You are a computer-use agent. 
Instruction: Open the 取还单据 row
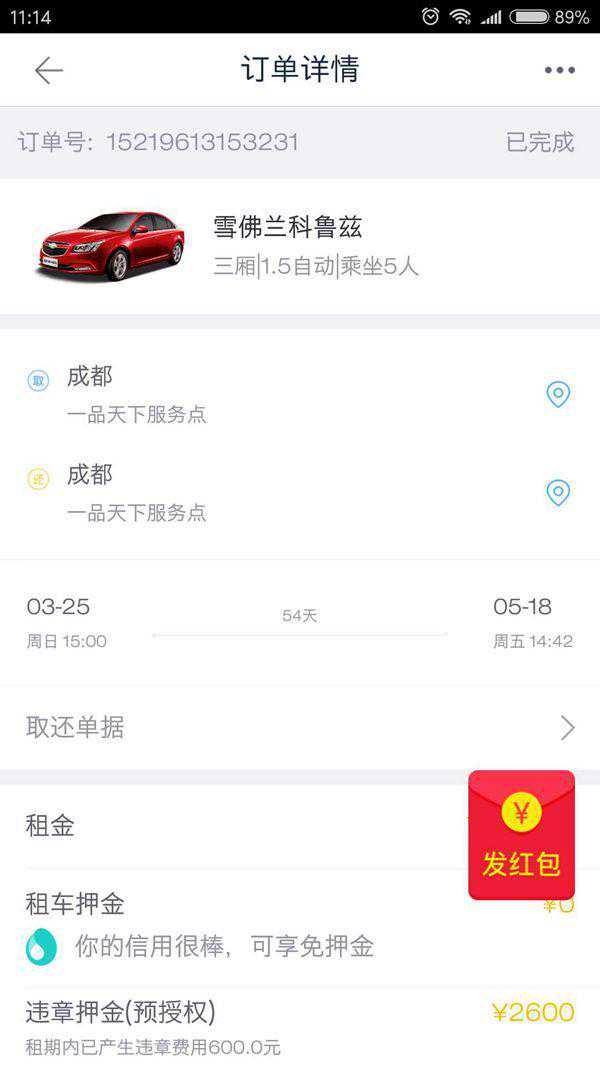300,727
